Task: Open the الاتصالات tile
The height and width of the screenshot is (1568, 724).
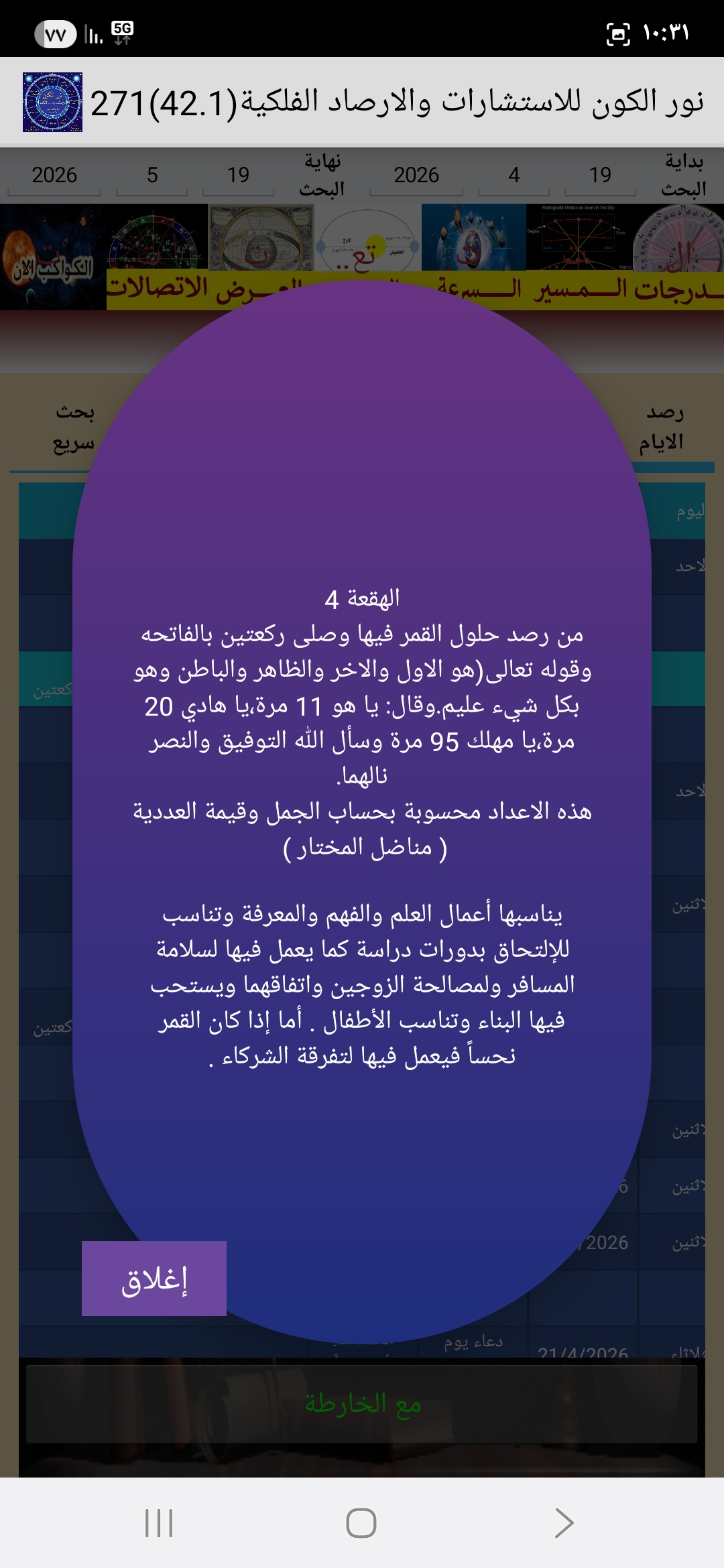Action: (158, 257)
